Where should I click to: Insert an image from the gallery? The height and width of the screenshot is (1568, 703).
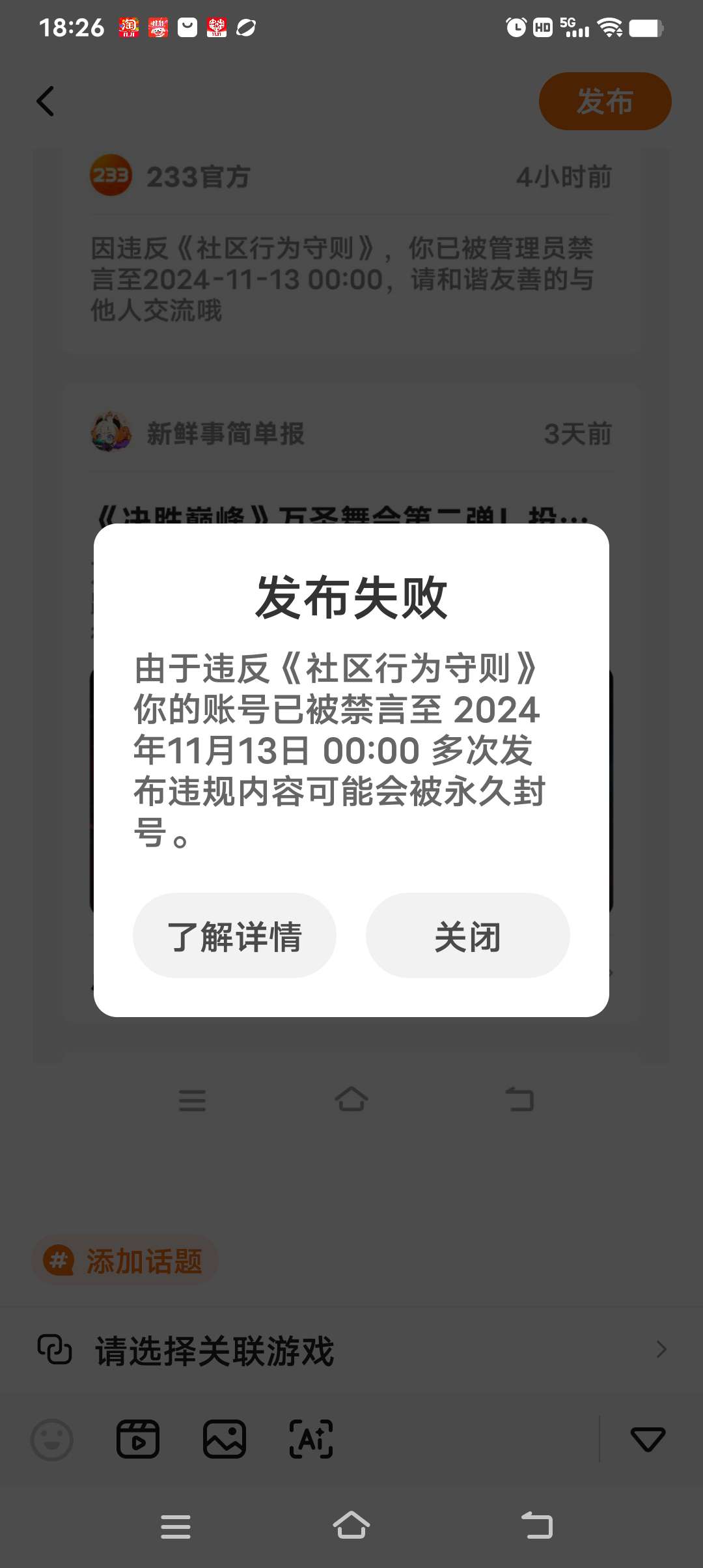[225, 1439]
